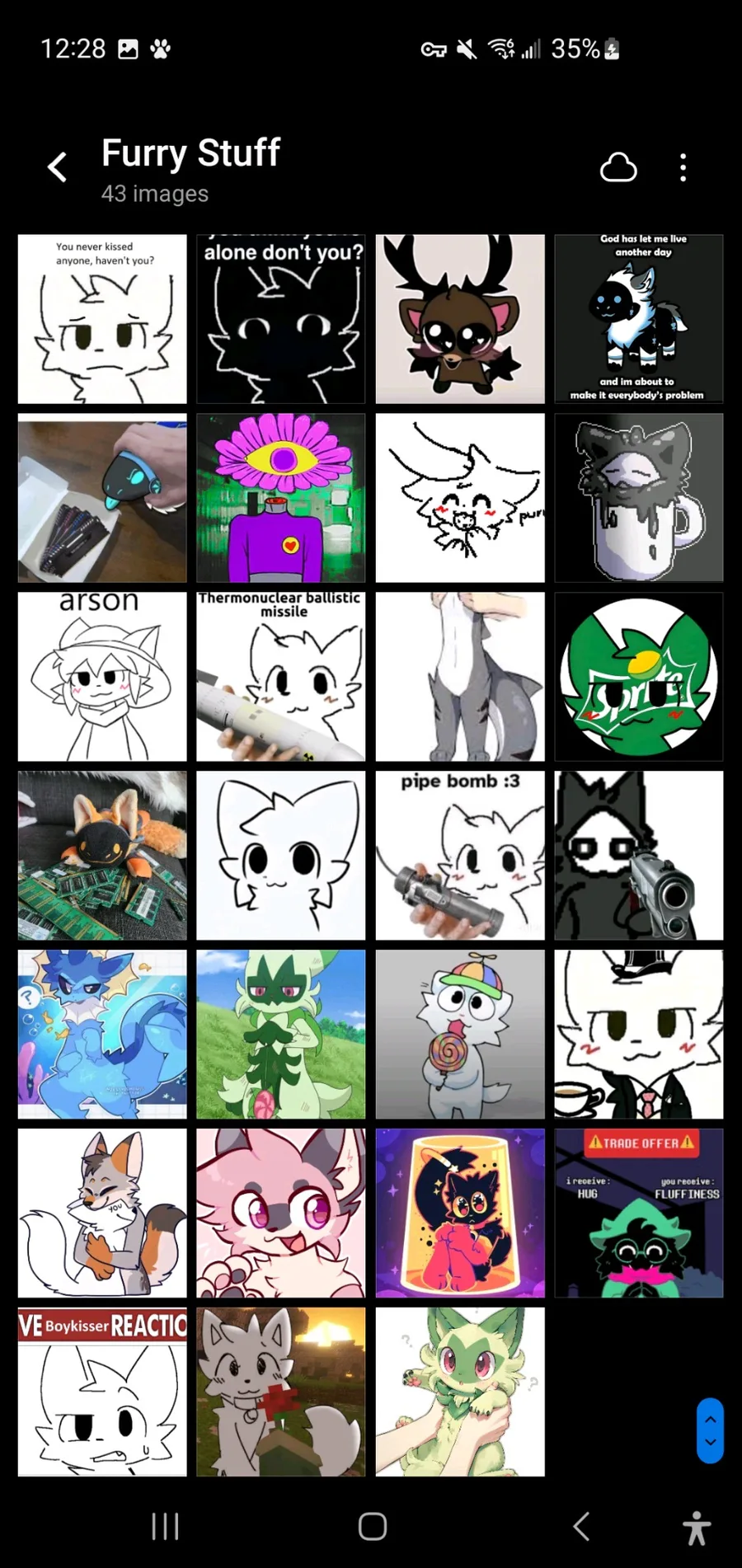Open the 'You never kissed anyone' image
The height and width of the screenshot is (1568, 742).
(102, 319)
